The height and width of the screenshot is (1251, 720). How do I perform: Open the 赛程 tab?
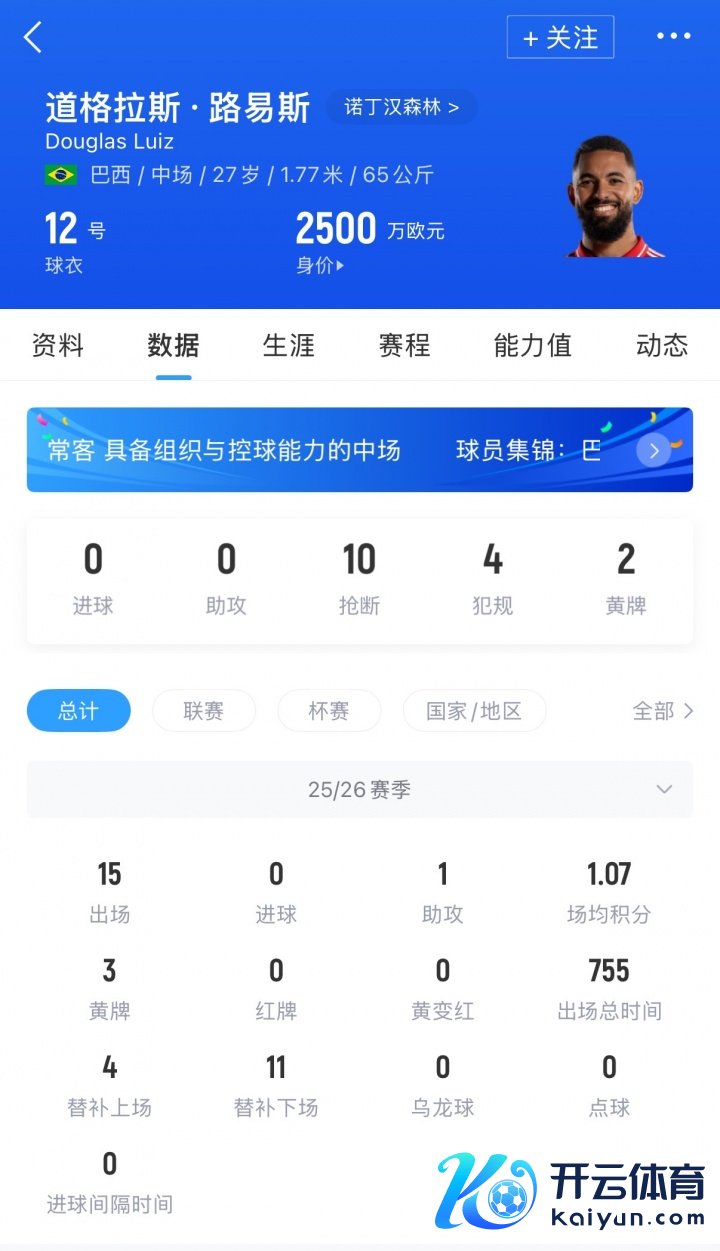tap(404, 346)
